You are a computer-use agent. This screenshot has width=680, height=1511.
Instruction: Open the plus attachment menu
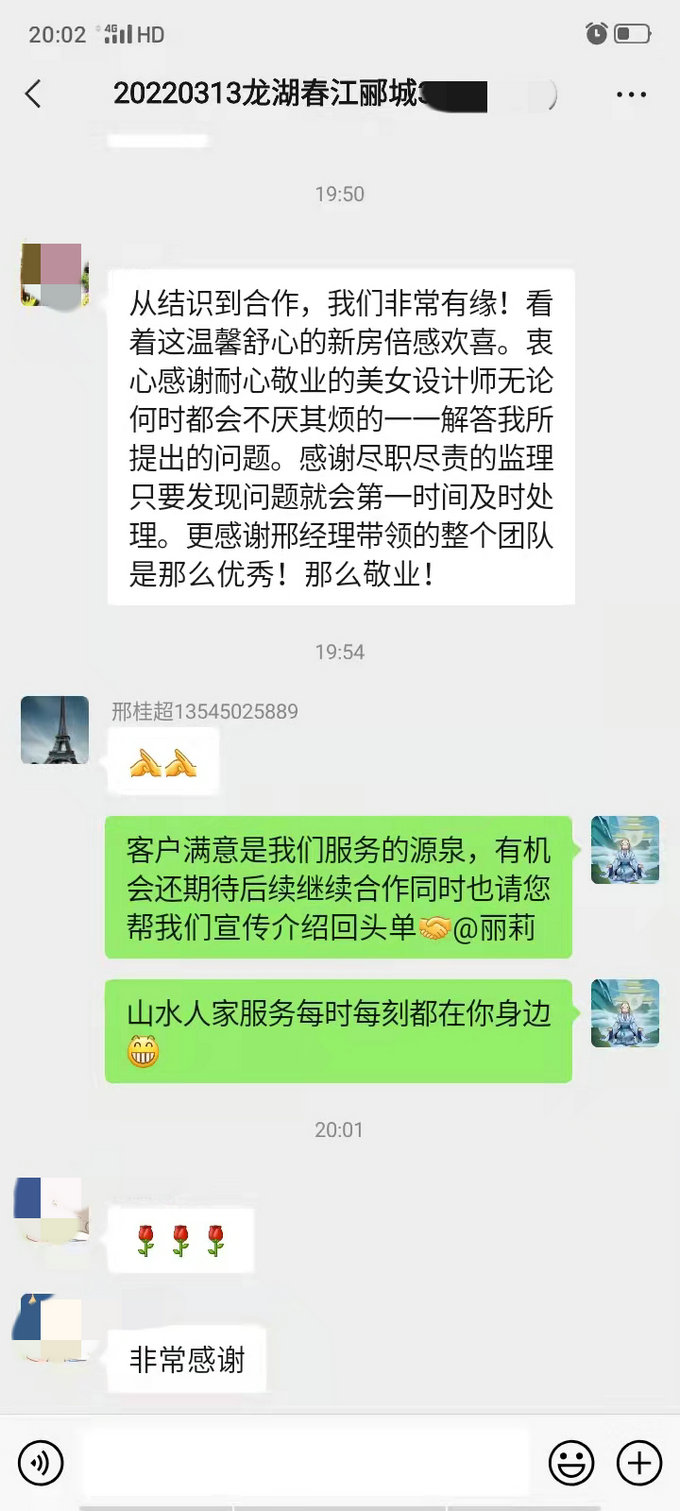pos(639,1463)
